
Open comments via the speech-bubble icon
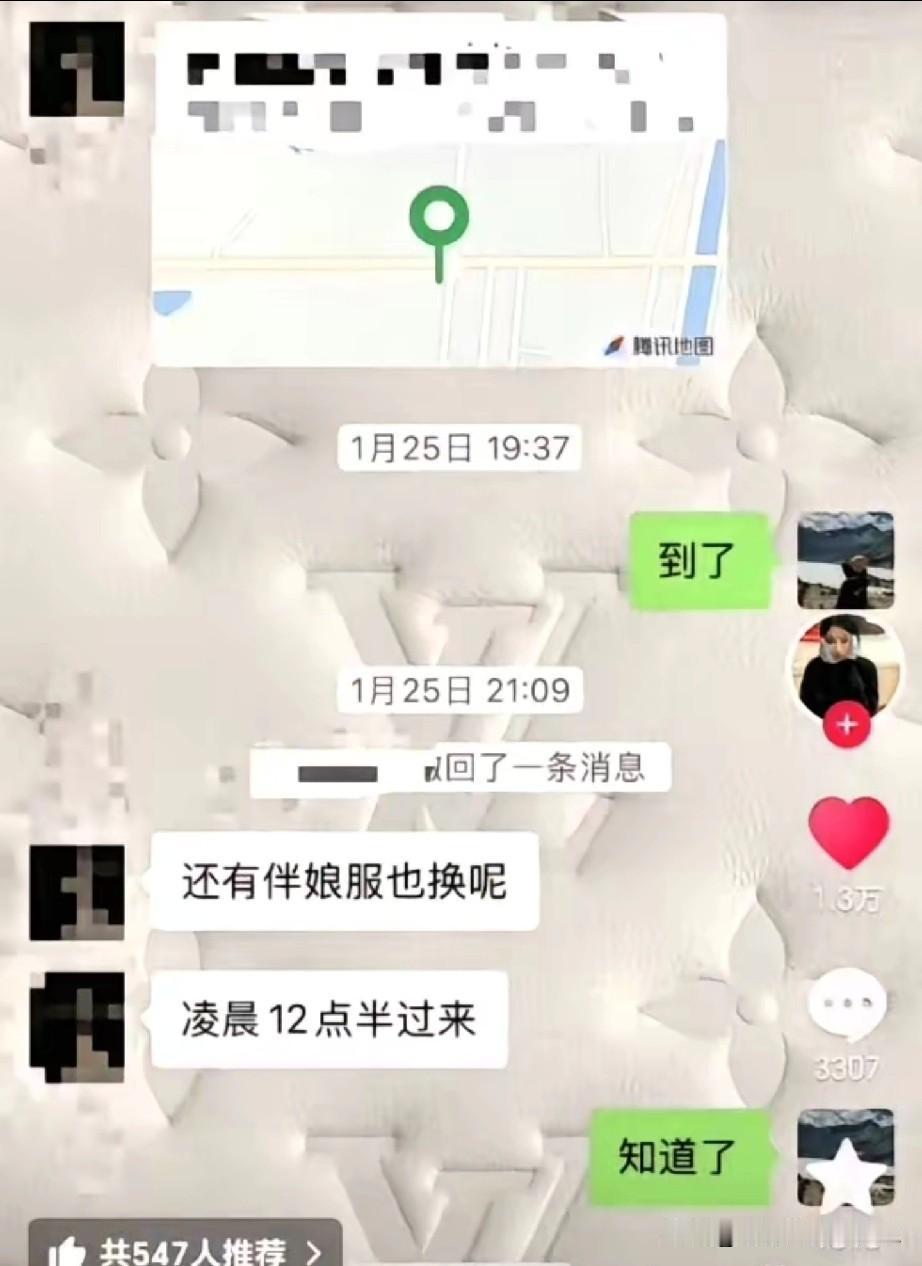coord(848,1000)
